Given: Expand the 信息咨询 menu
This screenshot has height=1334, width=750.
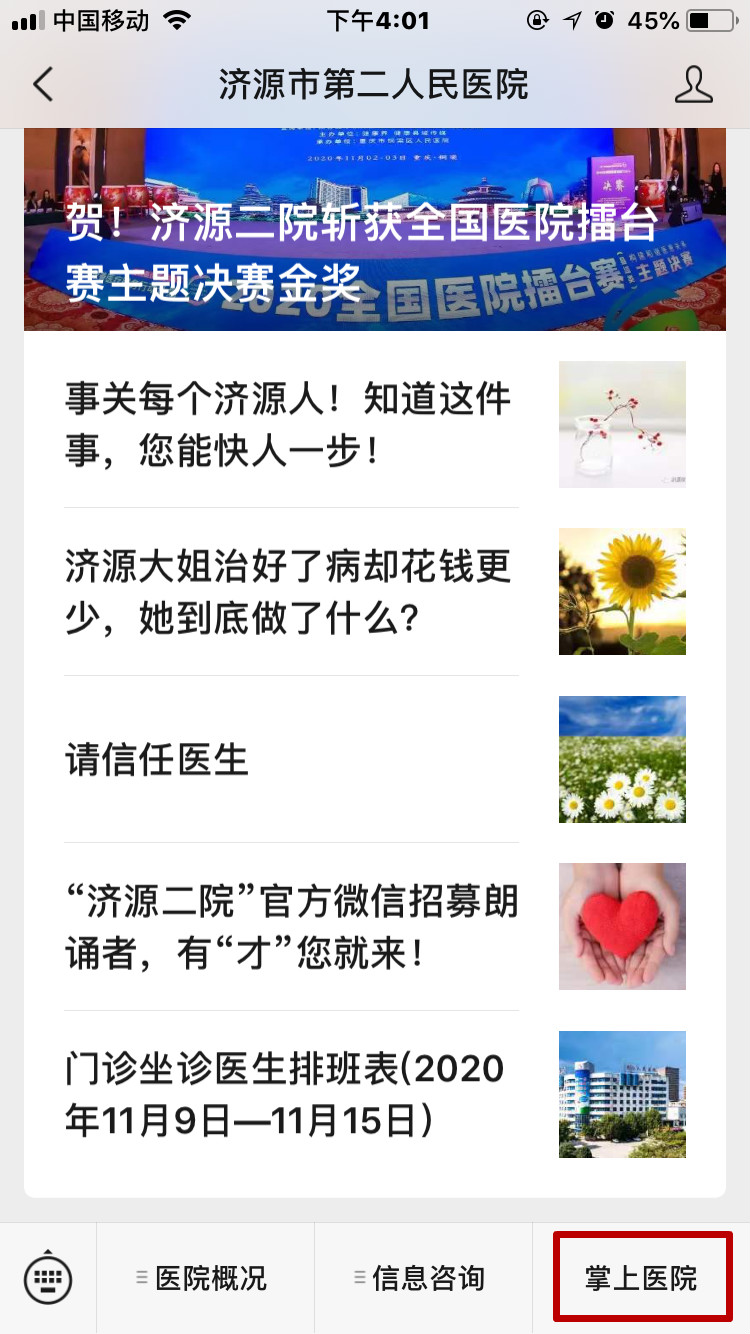Looking at the screenshot, I should (x=423, y=1277).
